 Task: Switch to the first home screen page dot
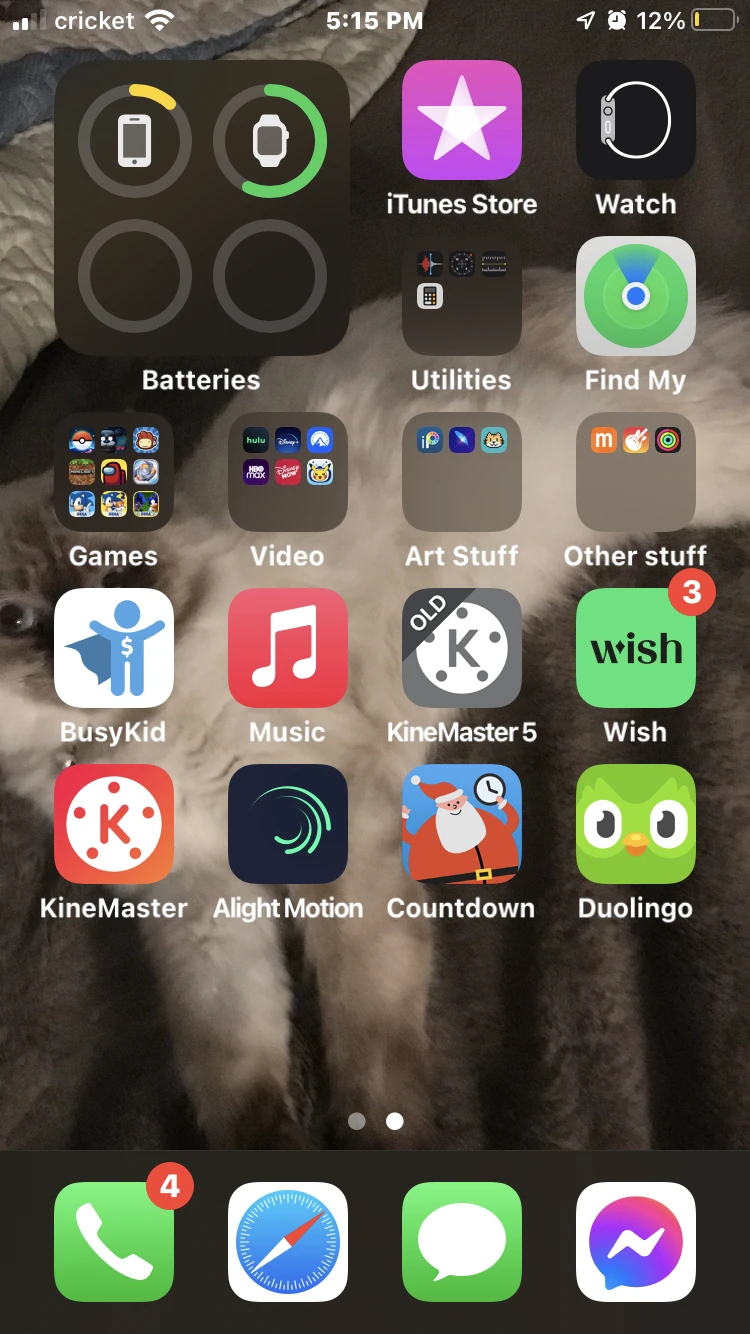357,1121
